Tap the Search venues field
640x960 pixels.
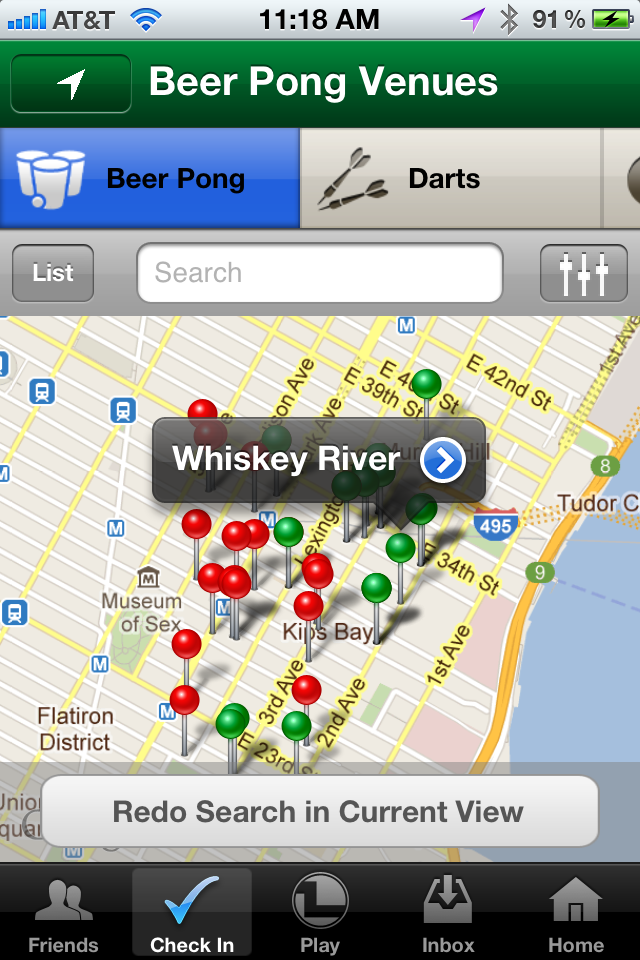[320, 273]
